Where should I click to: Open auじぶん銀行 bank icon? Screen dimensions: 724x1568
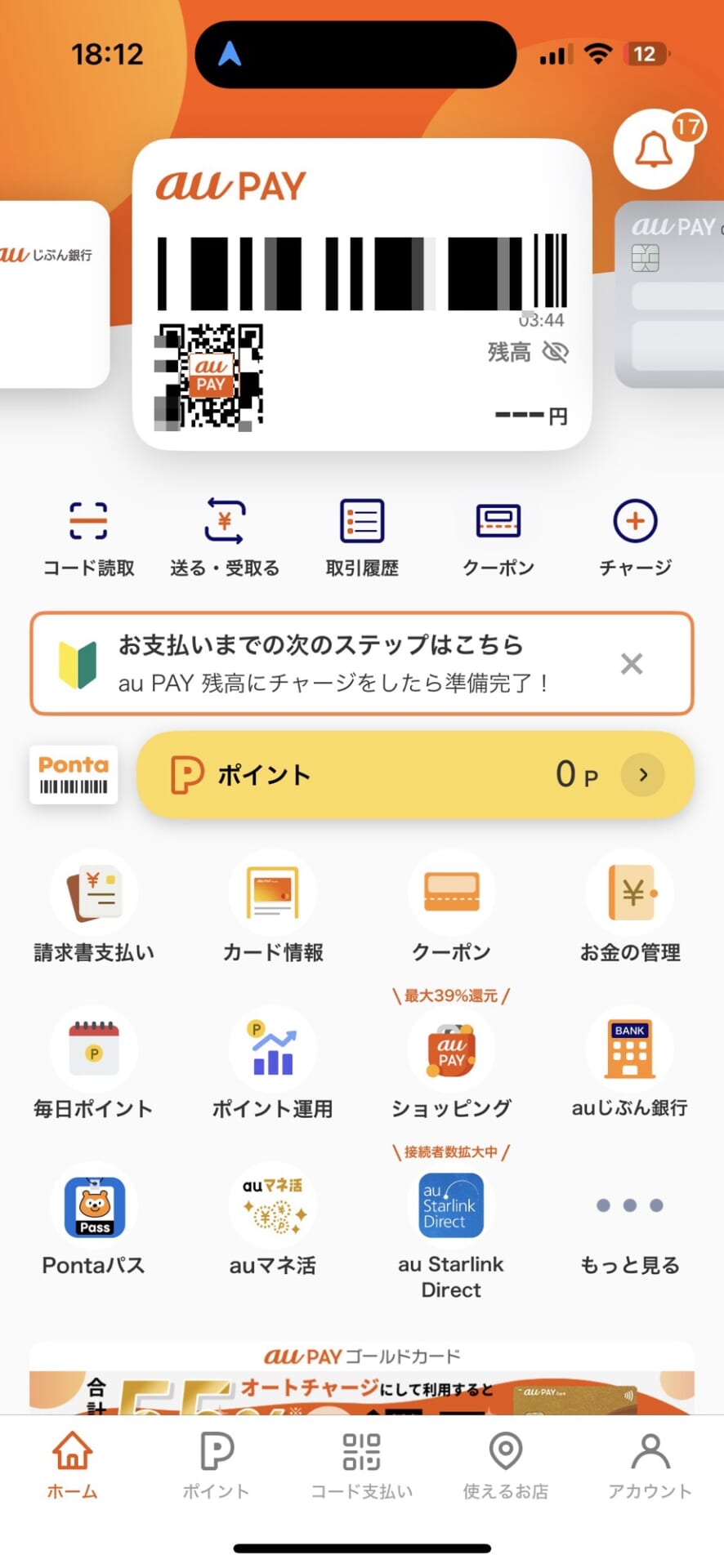click(629, 1062)
